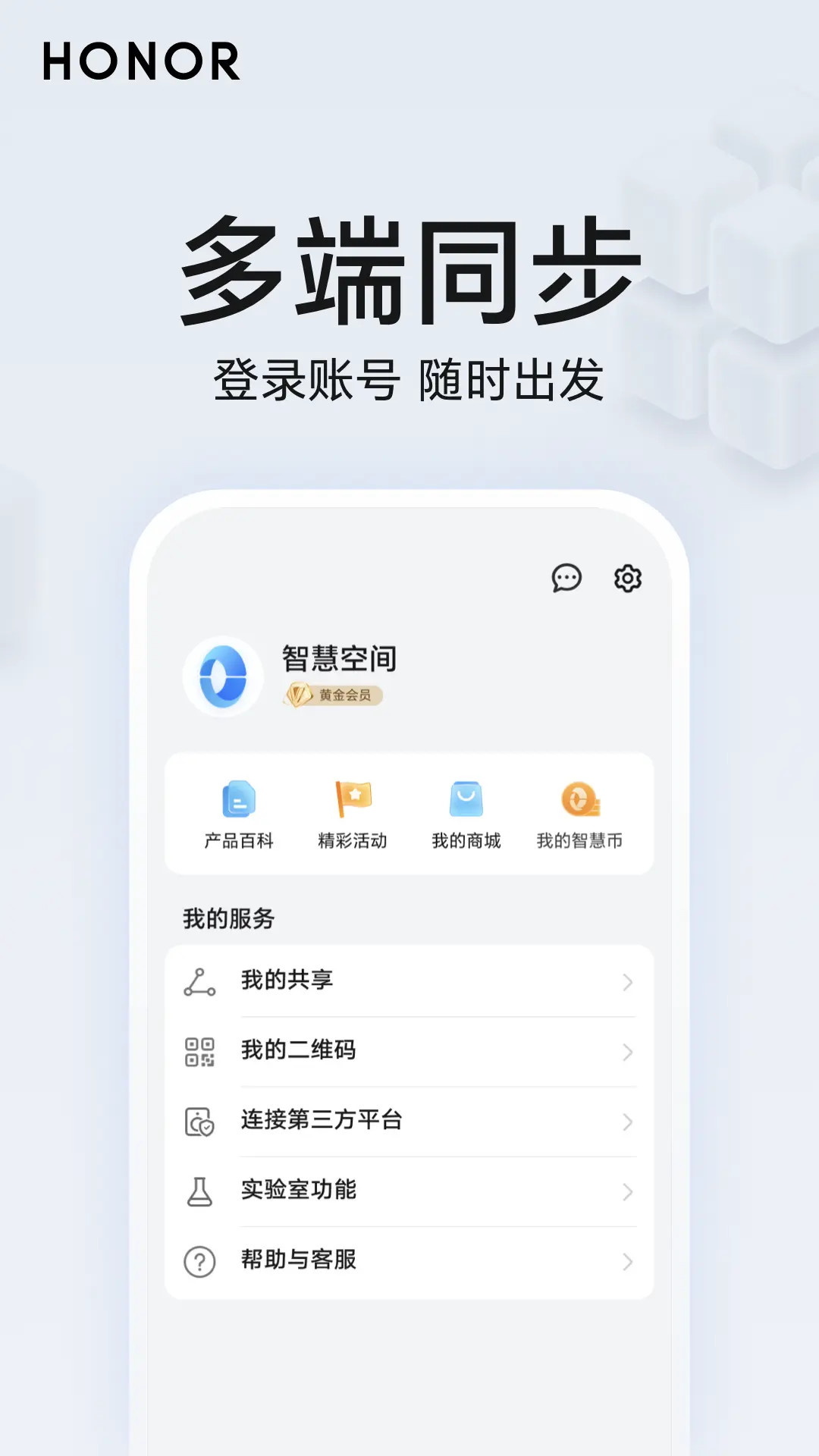Open 实验室功能 from the service list
819x1456 pixels.
coord(300,1191)
